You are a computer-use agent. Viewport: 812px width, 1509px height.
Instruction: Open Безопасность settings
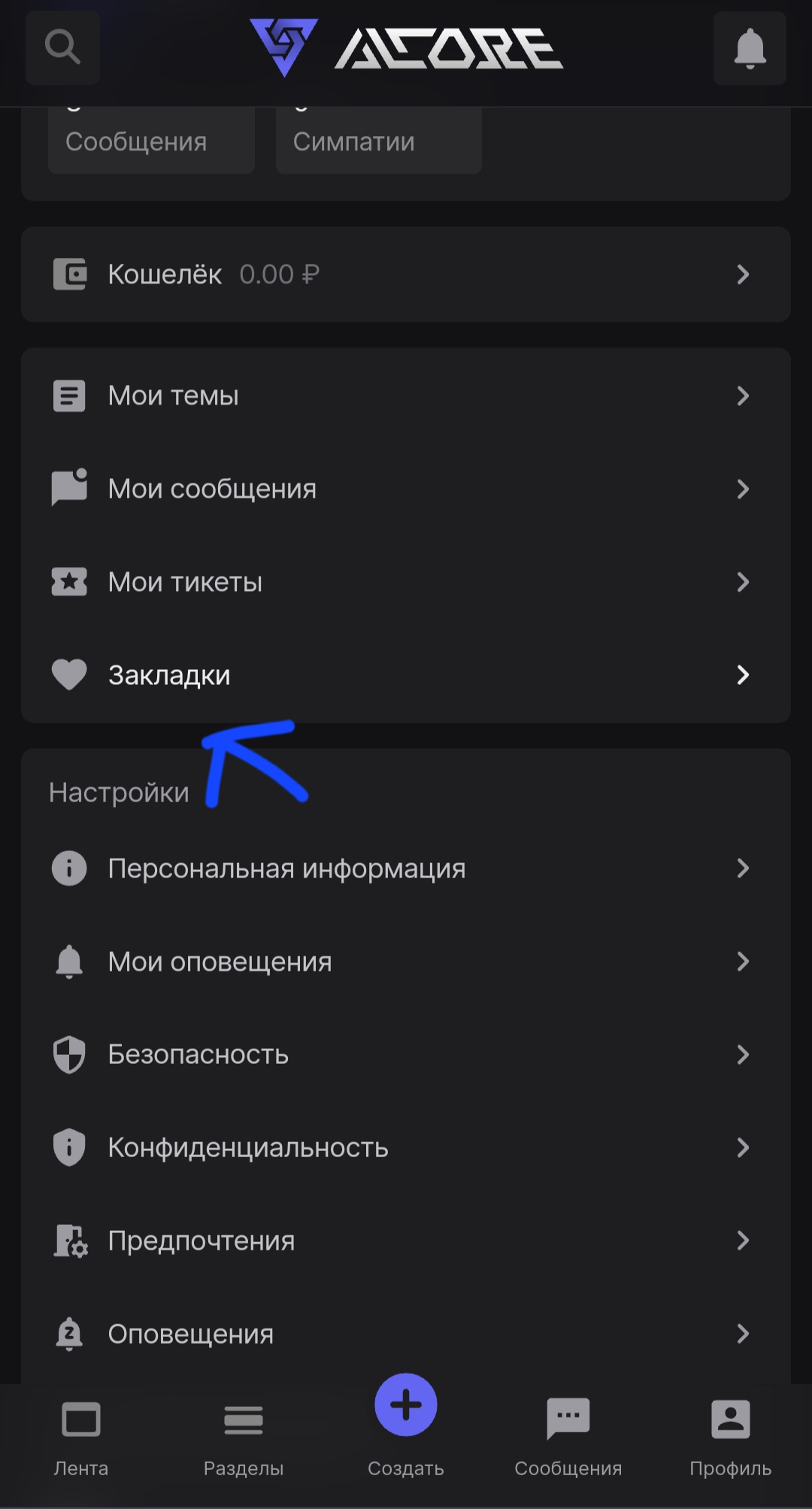coord(405,1055)
